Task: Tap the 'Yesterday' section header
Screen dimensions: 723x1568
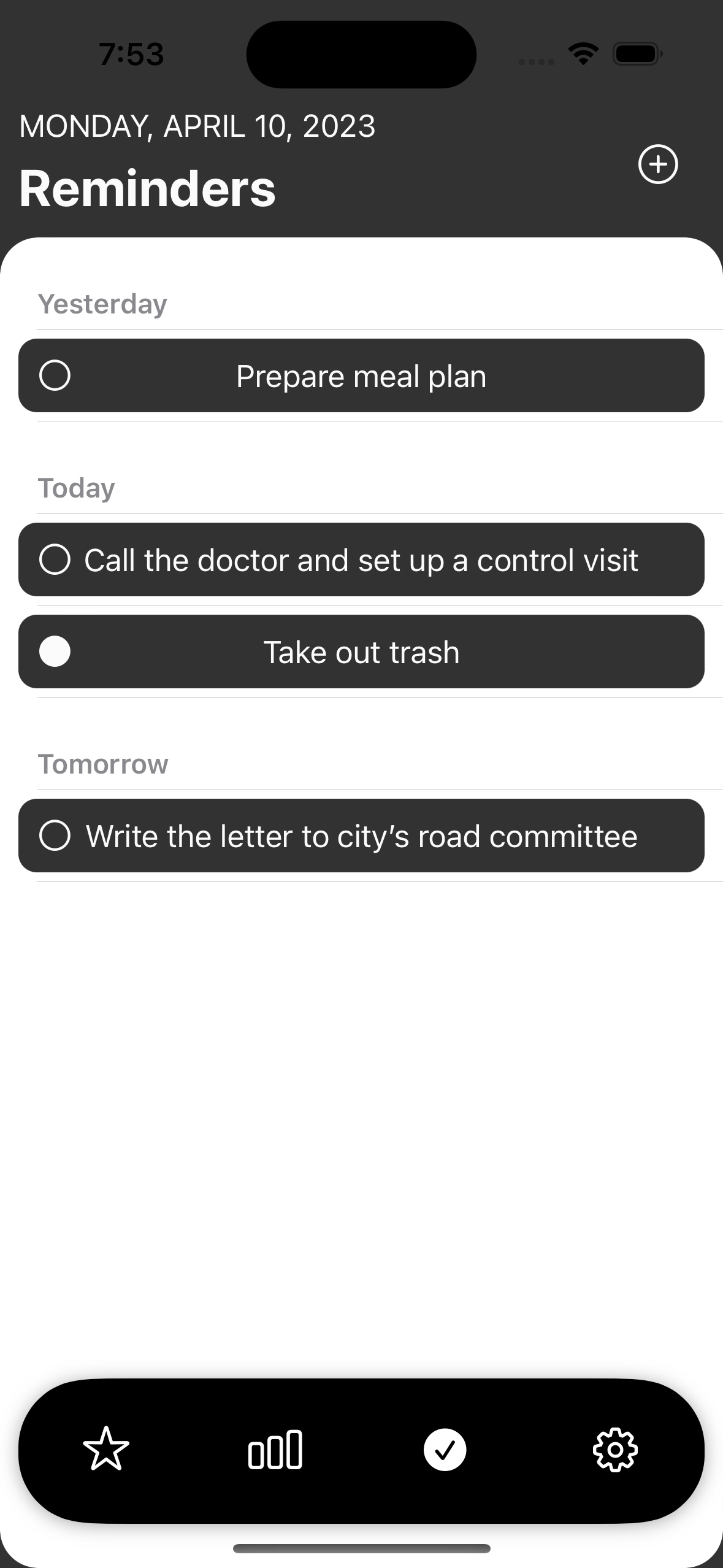Action: (102, 302)
